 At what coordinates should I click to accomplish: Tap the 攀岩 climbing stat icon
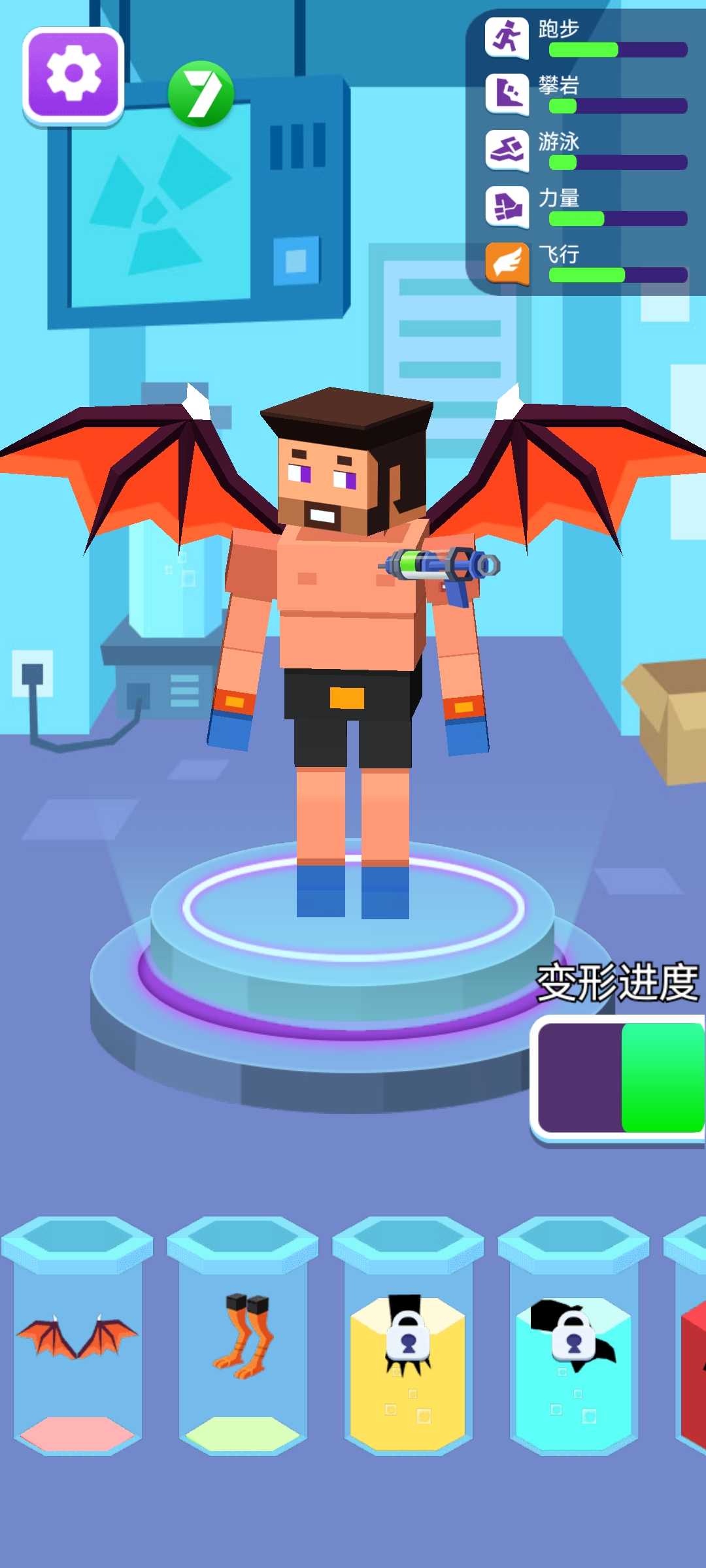point(507,93)
